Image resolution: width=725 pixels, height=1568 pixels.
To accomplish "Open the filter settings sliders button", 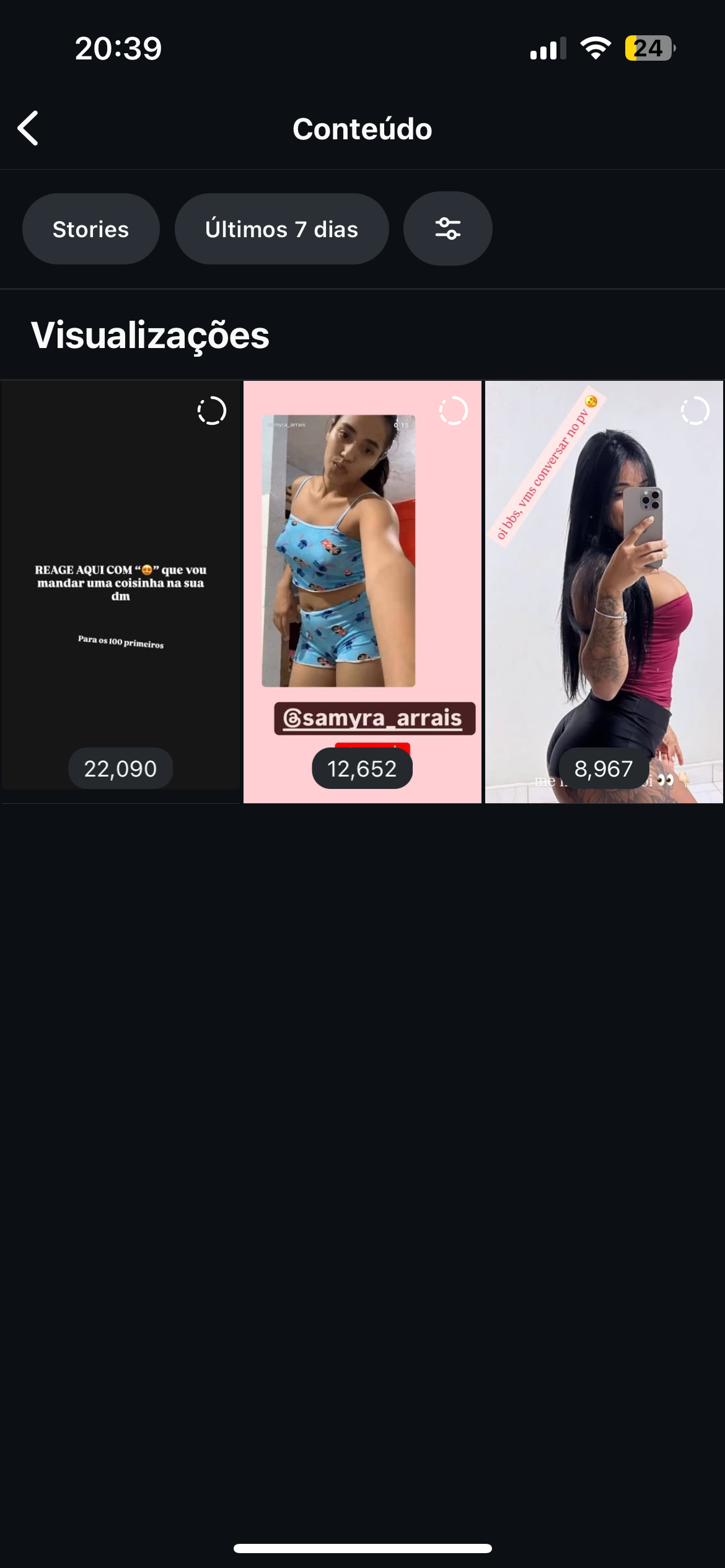I will click(448, 229).
